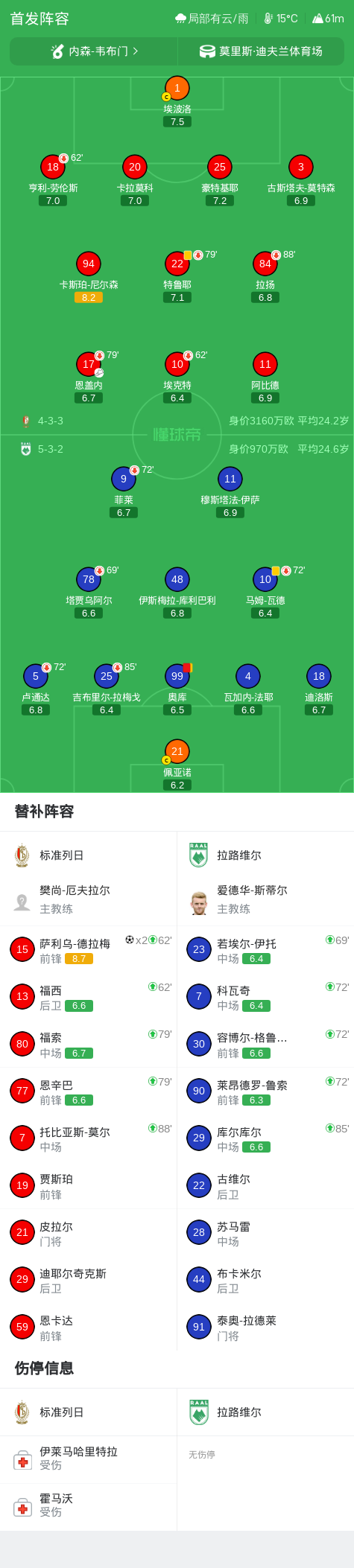354x1568 pixels.
Task: View substitute 科瓦奇 number 7
Action: click(x=265, y=996)
